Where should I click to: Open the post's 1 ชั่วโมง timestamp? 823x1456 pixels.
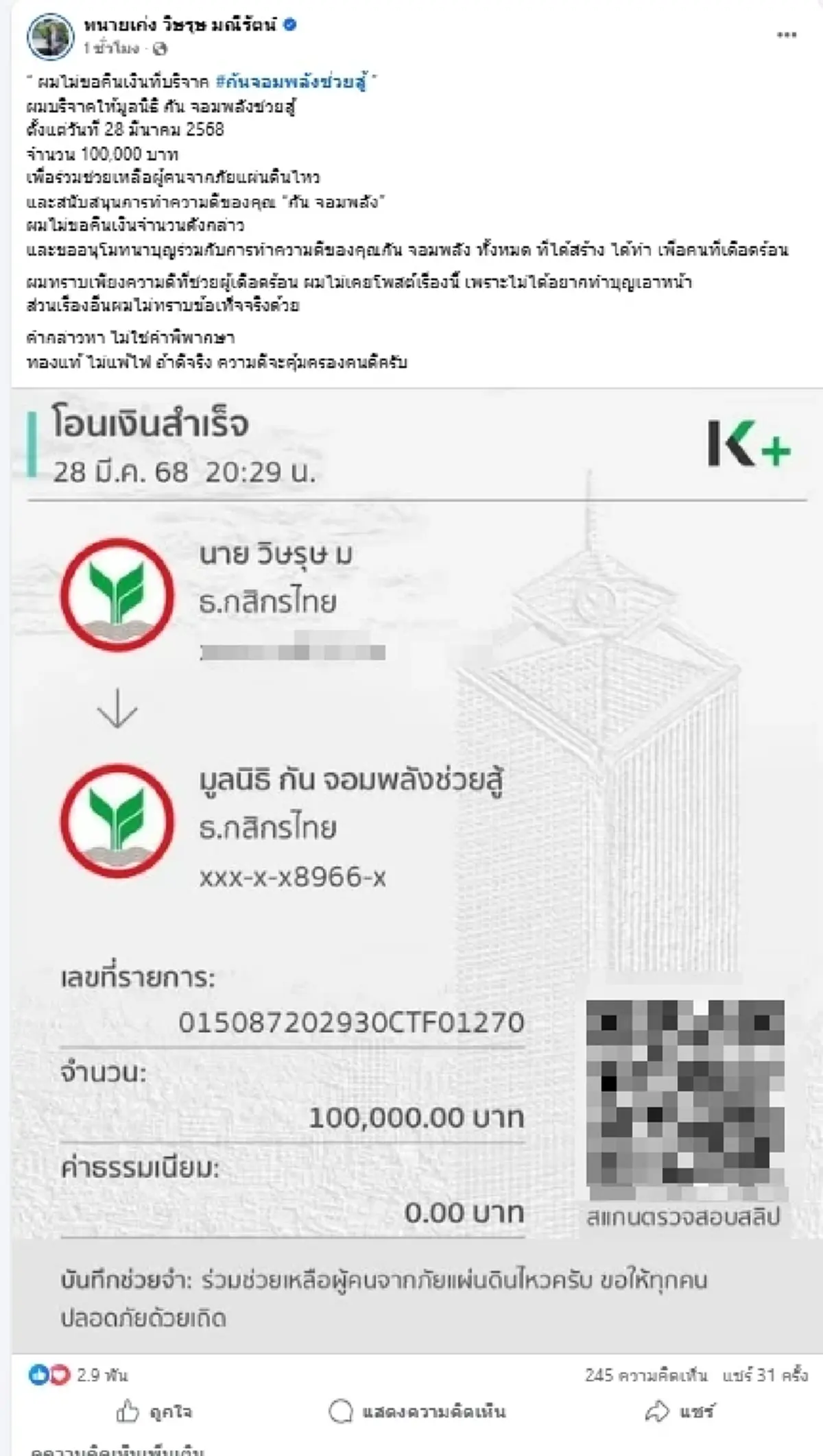click(111, 48)
